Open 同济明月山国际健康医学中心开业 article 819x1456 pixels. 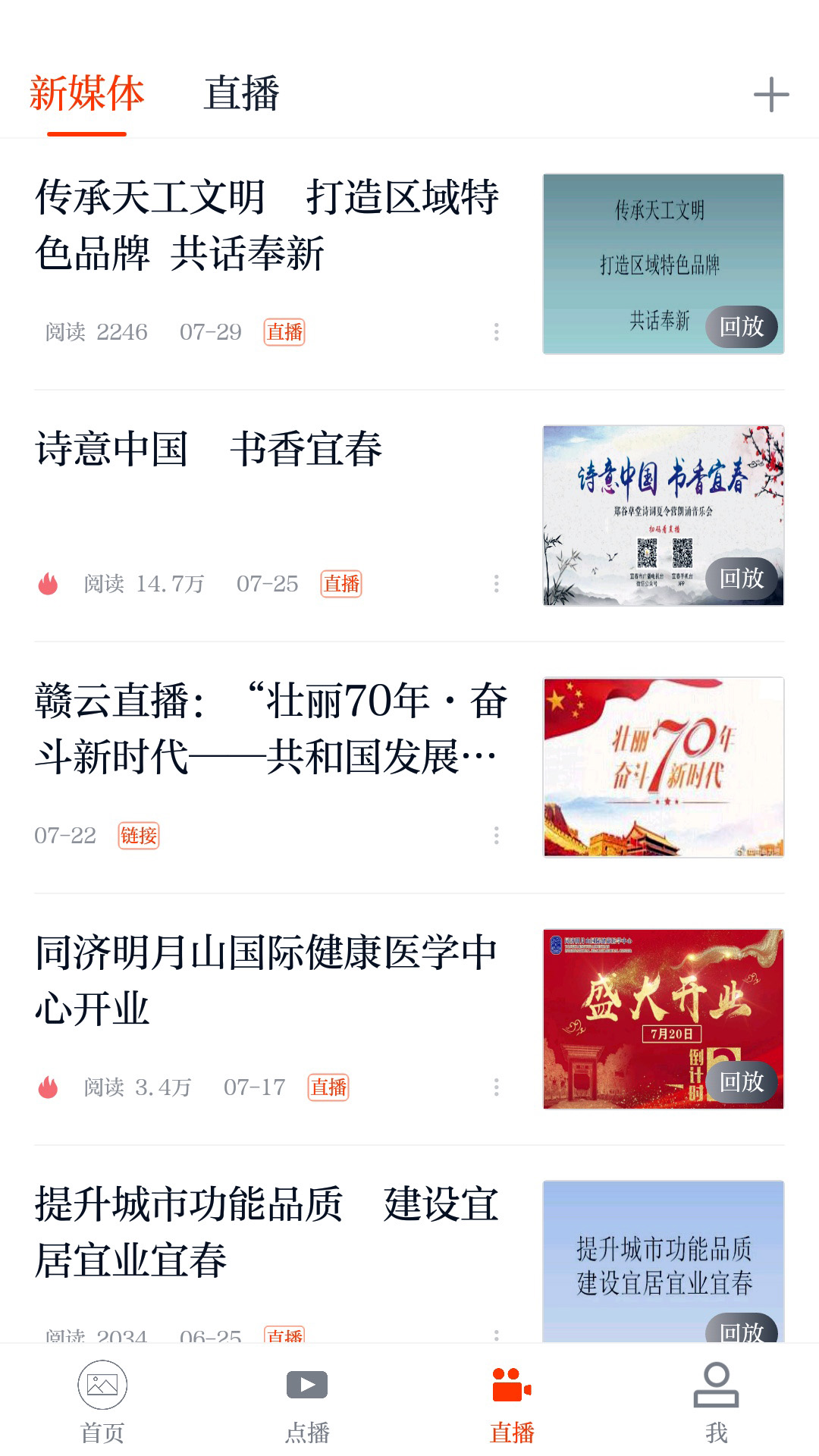265,981
